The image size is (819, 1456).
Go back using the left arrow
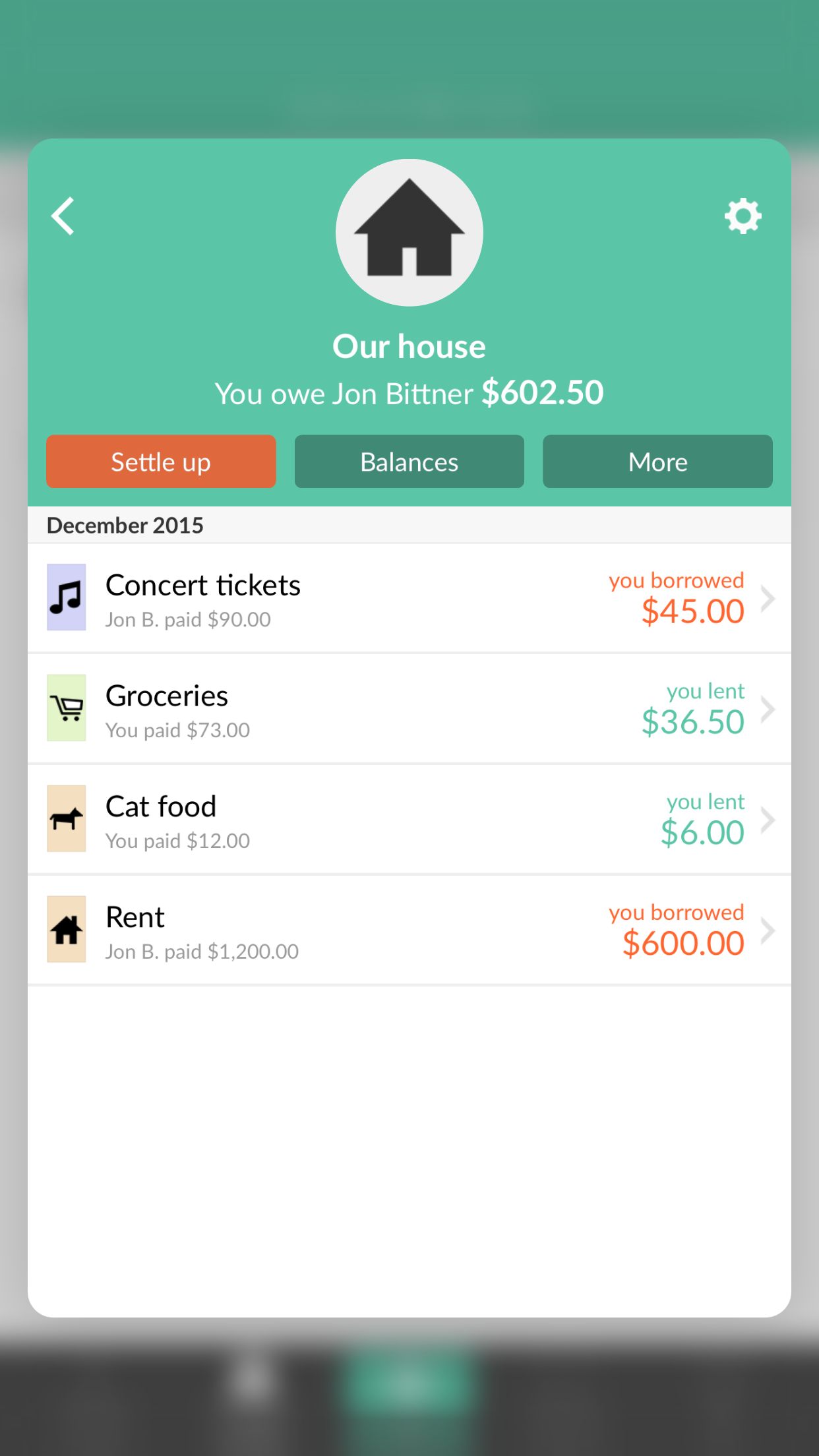pos(63,216)
